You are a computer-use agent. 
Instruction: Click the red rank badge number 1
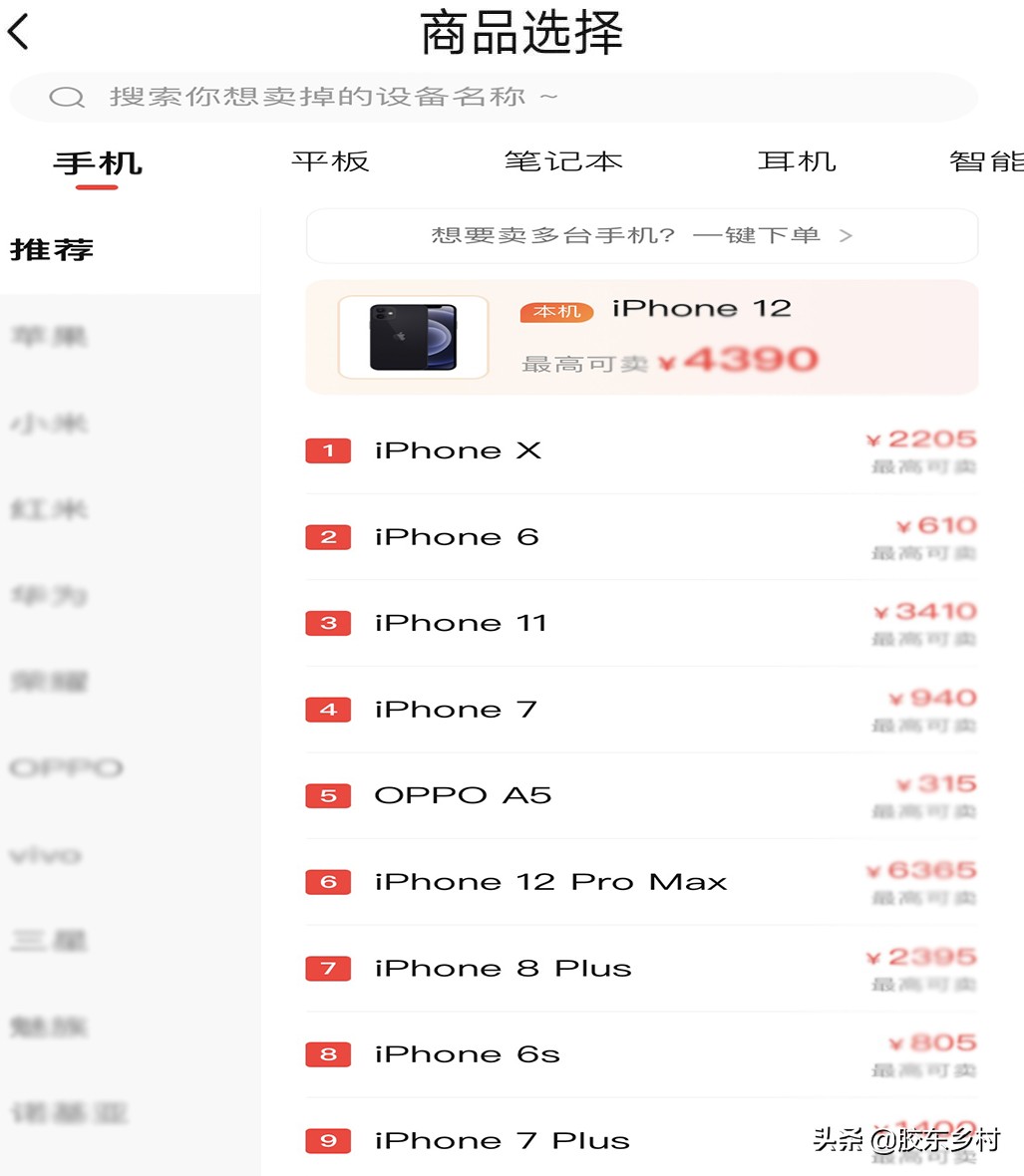click(x=328, y=450)
